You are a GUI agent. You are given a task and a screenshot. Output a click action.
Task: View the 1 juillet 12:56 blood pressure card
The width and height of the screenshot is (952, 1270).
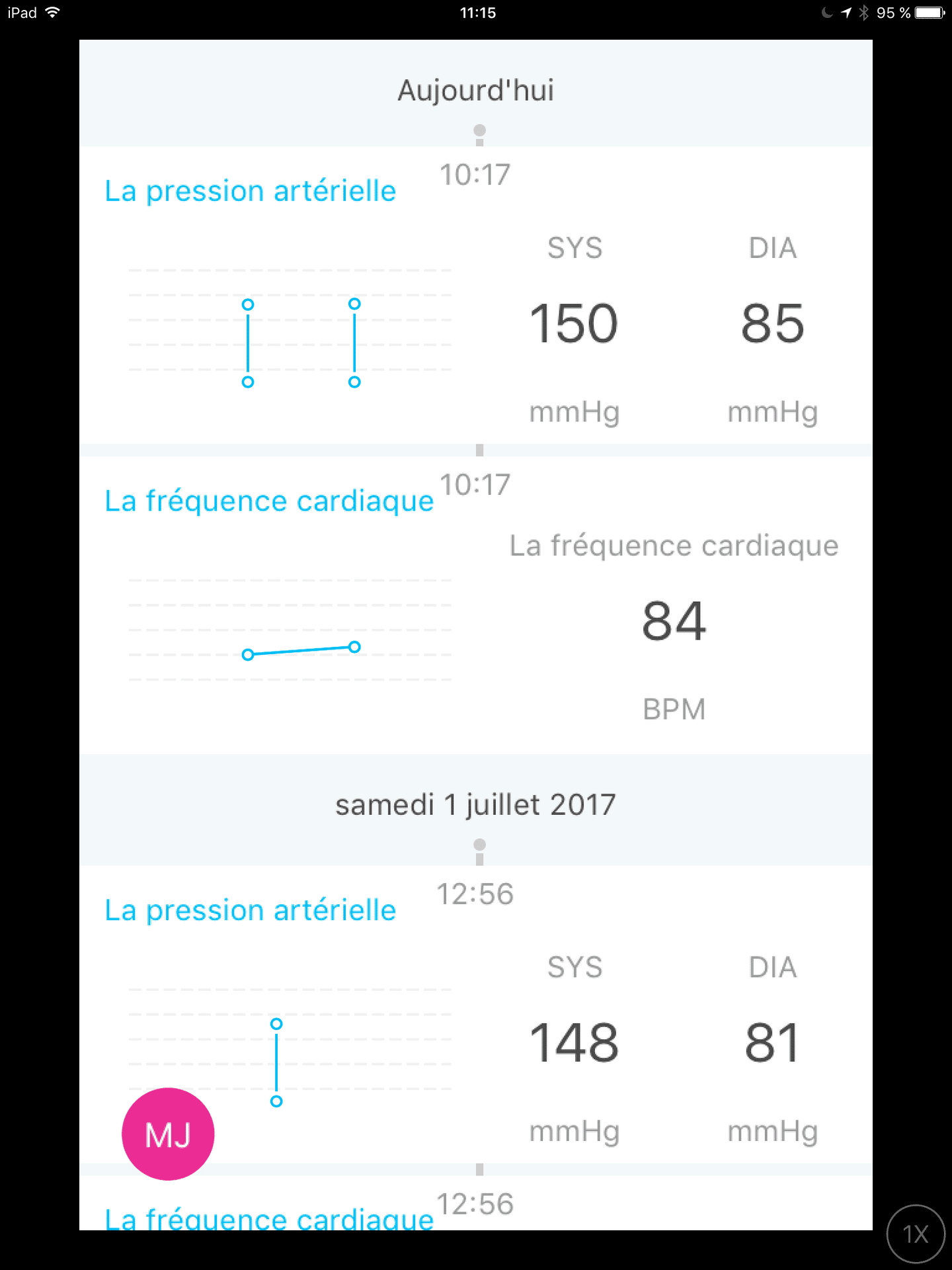pos(476,1014)
